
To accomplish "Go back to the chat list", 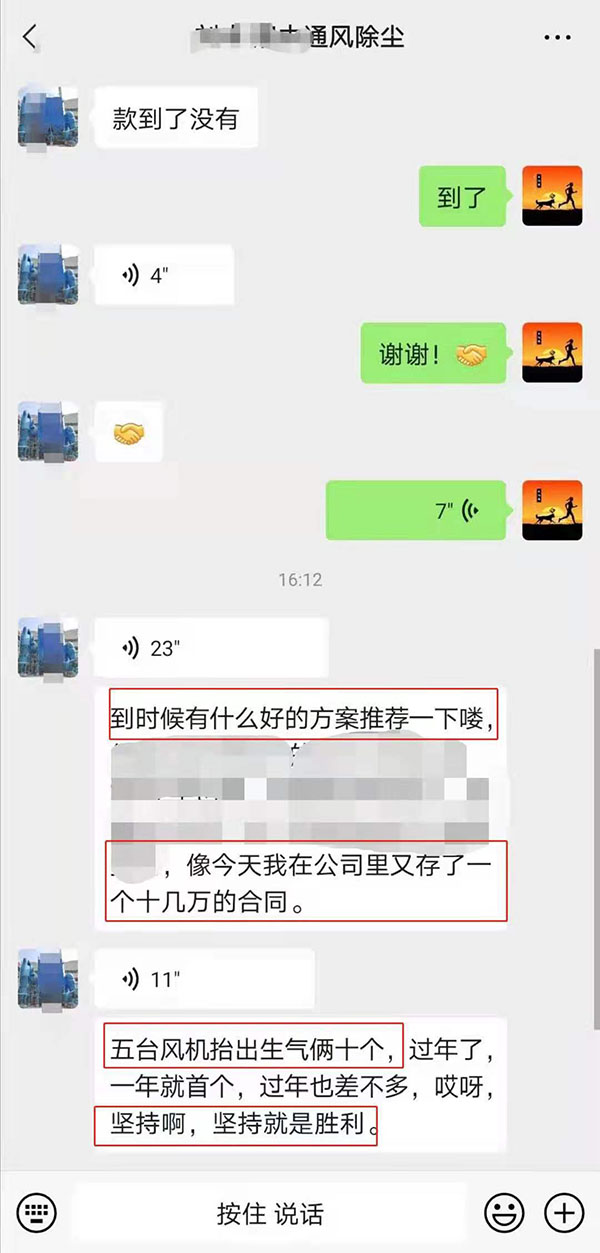I will 30,38.
